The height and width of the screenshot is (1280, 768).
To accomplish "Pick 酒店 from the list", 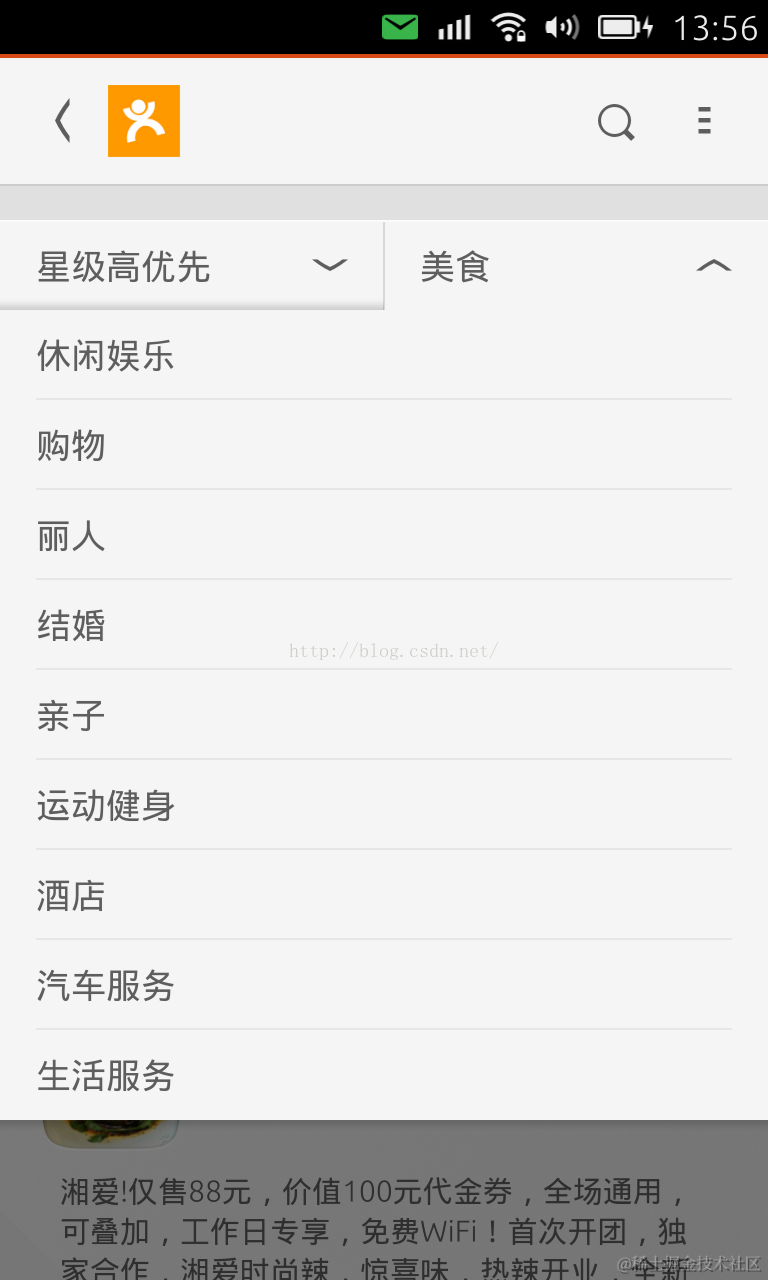I will pyautogui.click(x=384, y=896).
